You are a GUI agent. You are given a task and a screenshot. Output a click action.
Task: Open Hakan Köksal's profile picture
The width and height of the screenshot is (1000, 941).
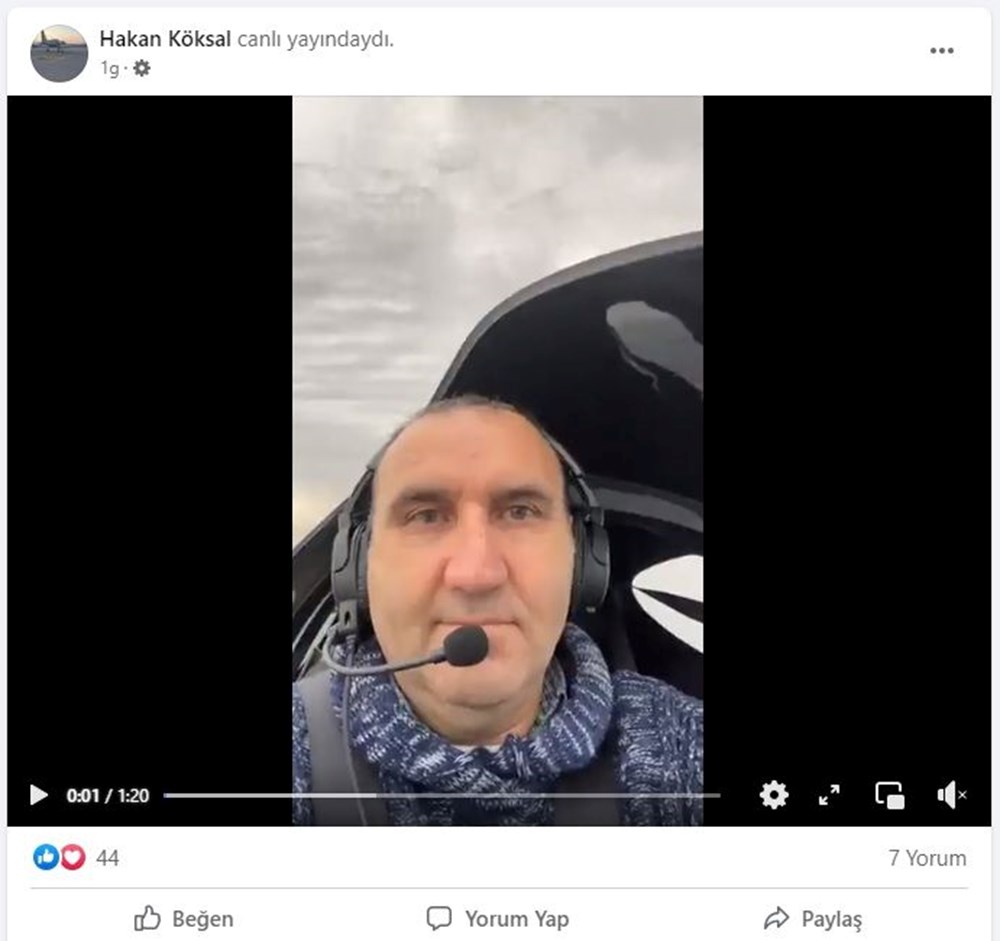tap(59, 53)
